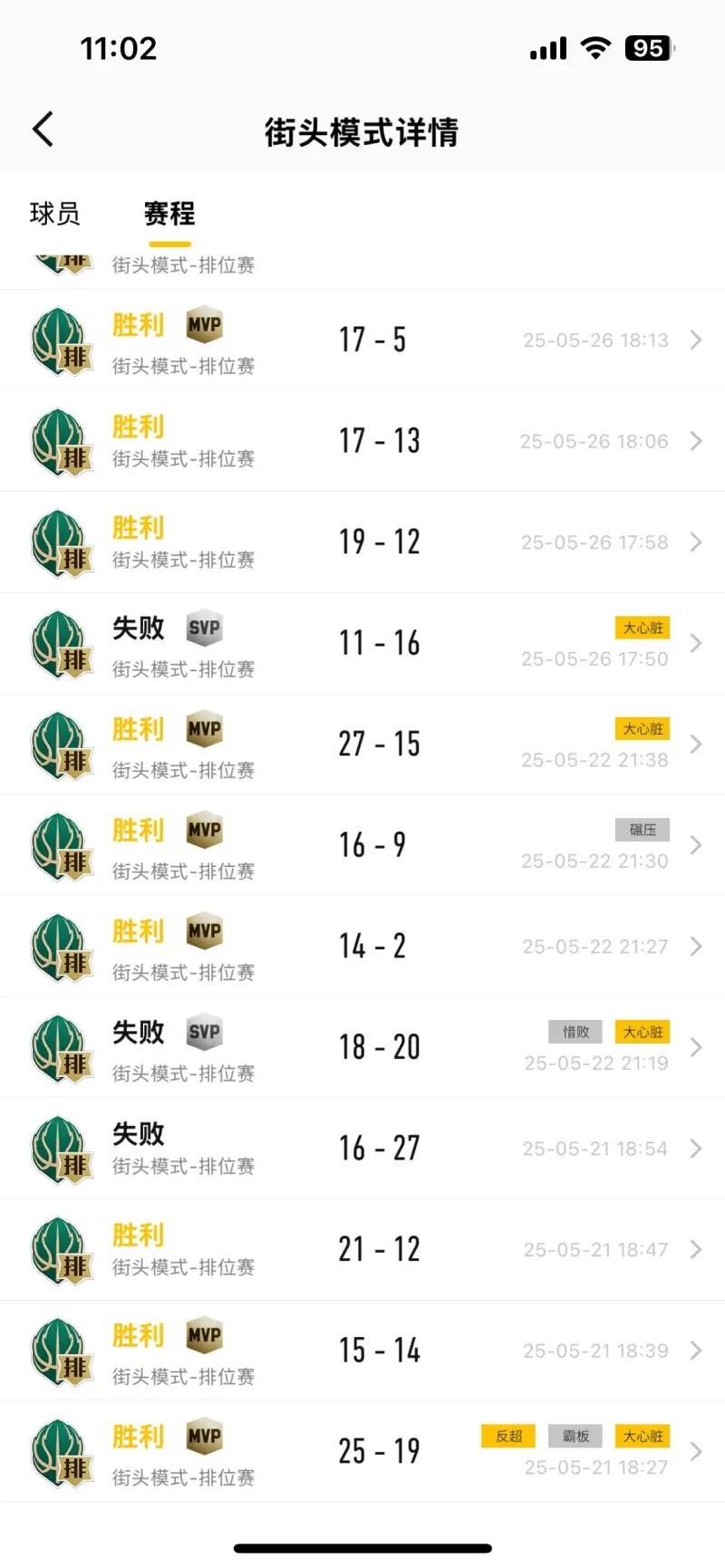View the 25 - 19 match row

[x=362, y=1452]
